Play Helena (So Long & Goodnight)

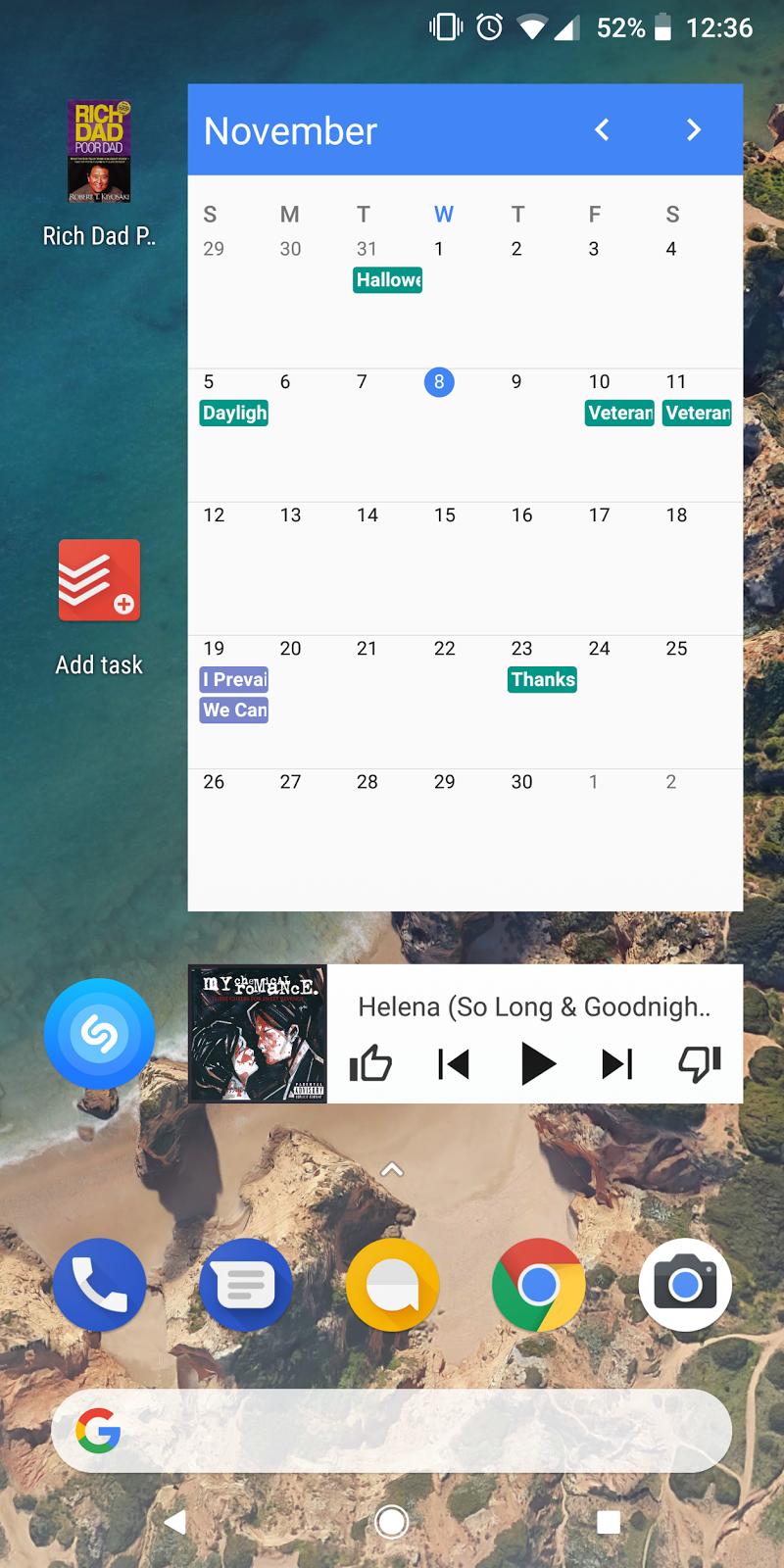536,1063
